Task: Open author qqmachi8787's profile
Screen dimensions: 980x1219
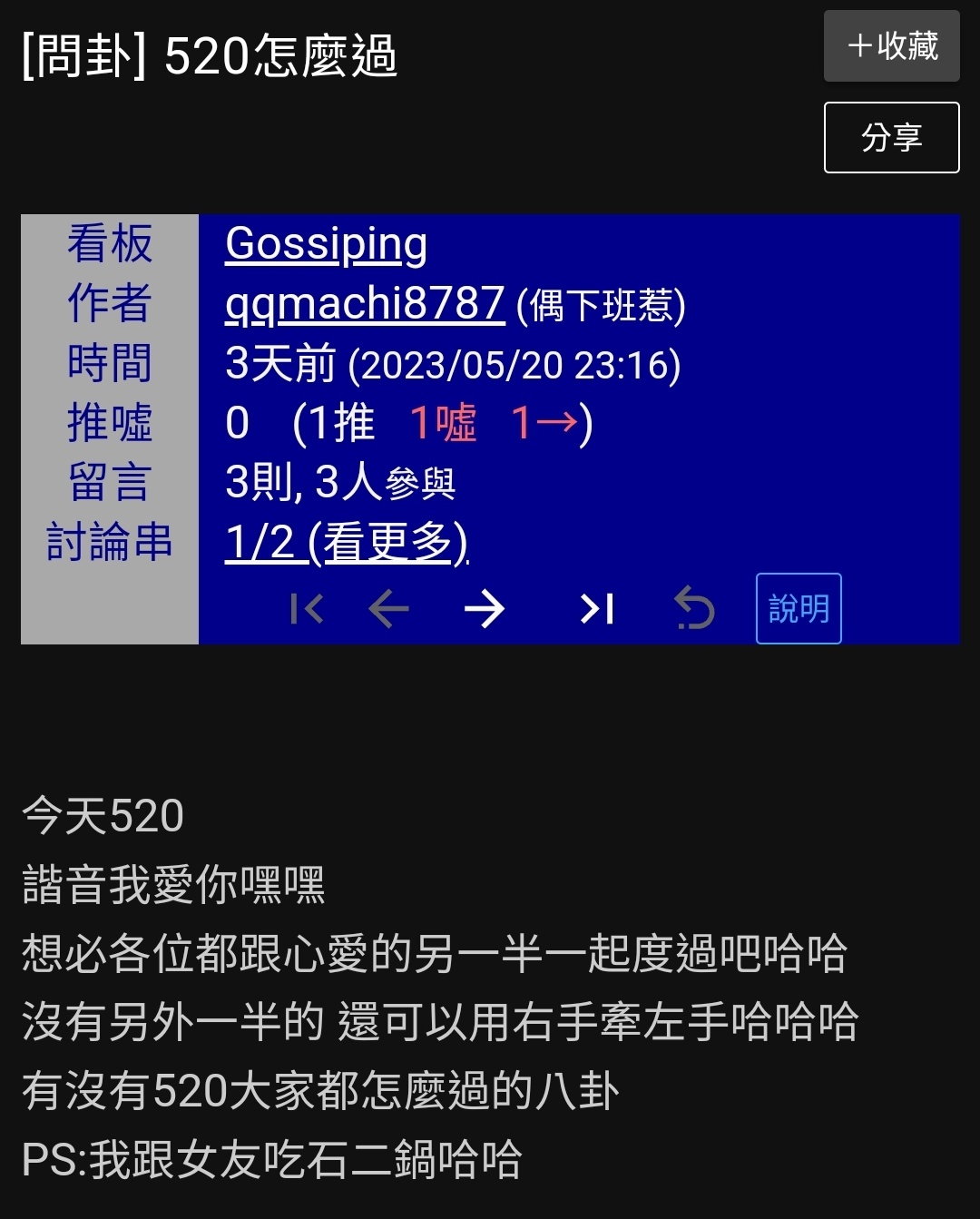Action: [364, 304]
